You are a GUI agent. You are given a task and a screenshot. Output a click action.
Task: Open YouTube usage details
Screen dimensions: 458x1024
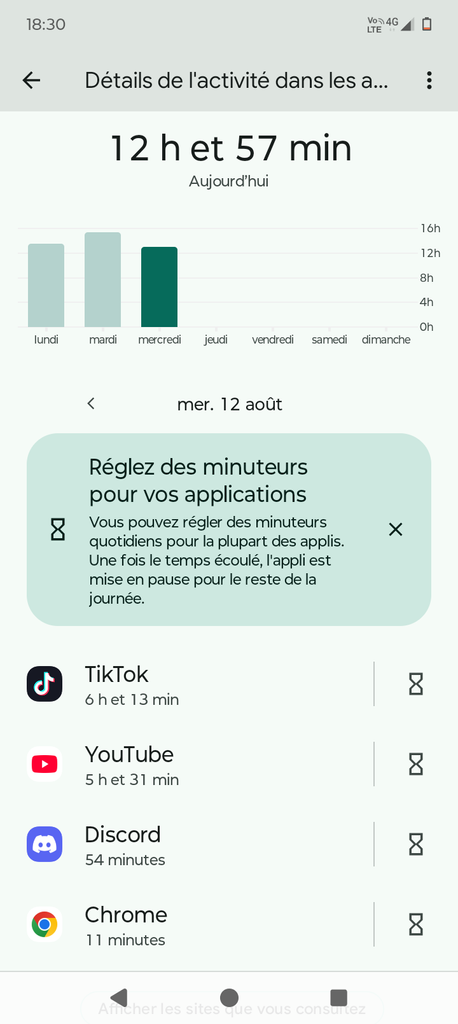(x=196, y=764)
